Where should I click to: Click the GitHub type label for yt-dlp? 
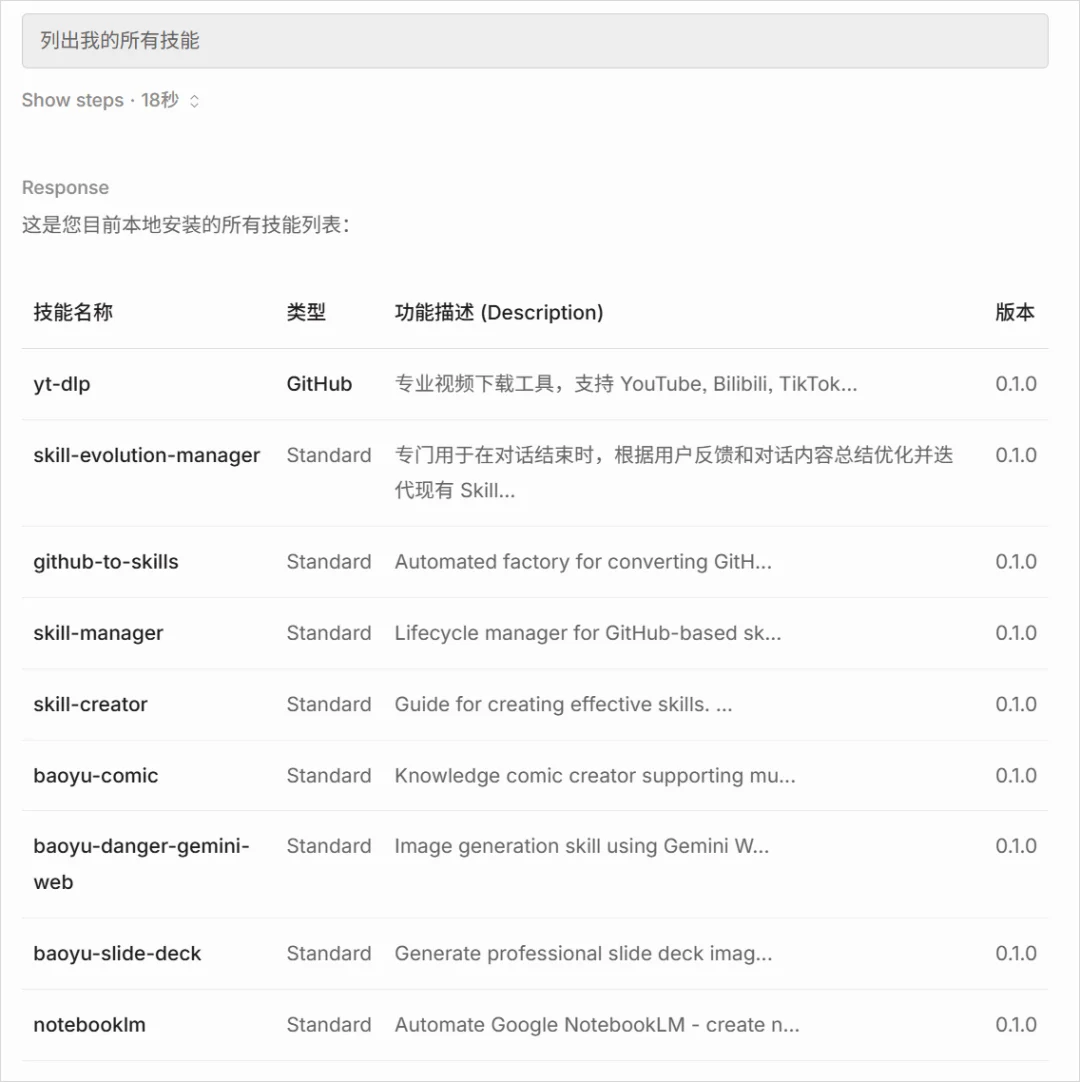(319, 383)
